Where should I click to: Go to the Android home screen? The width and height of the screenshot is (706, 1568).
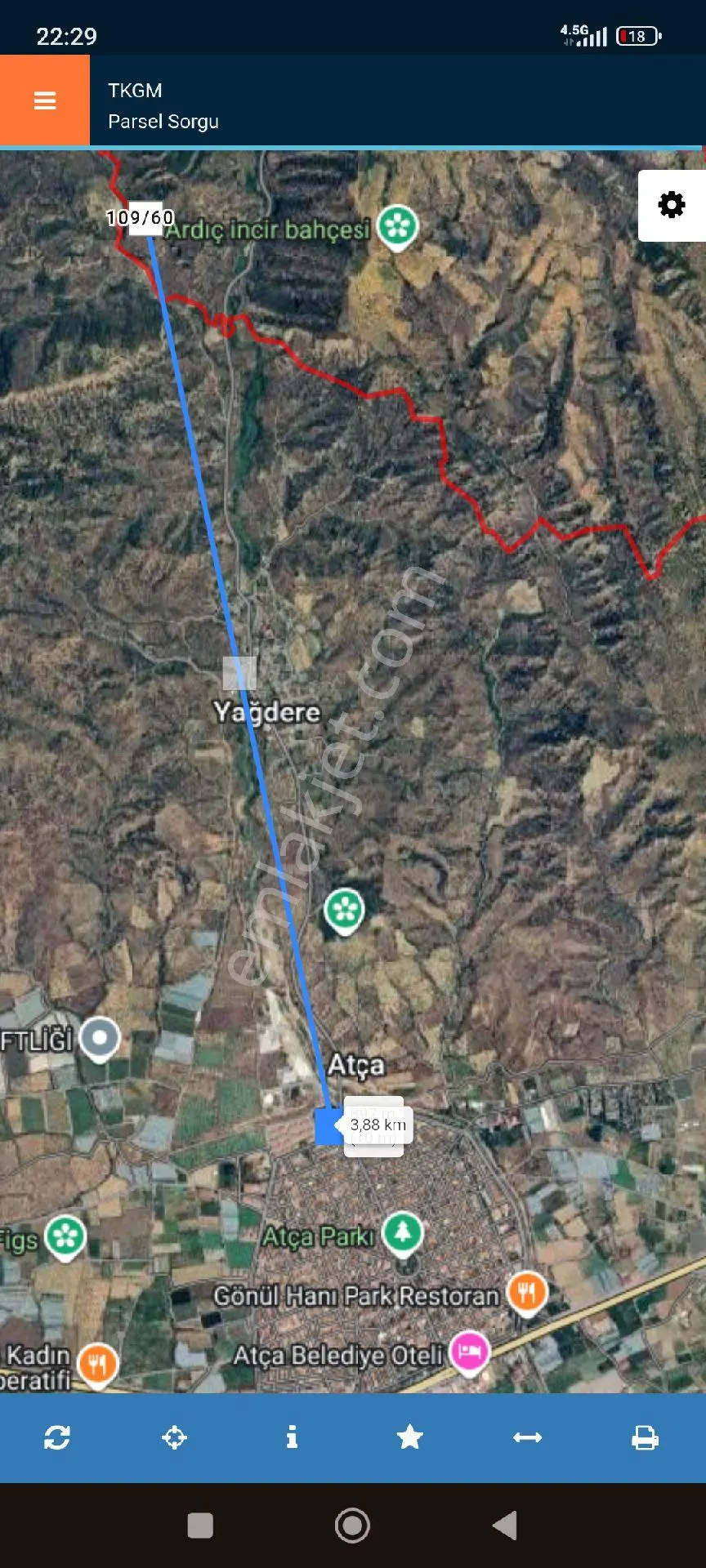pos(352,1525)
